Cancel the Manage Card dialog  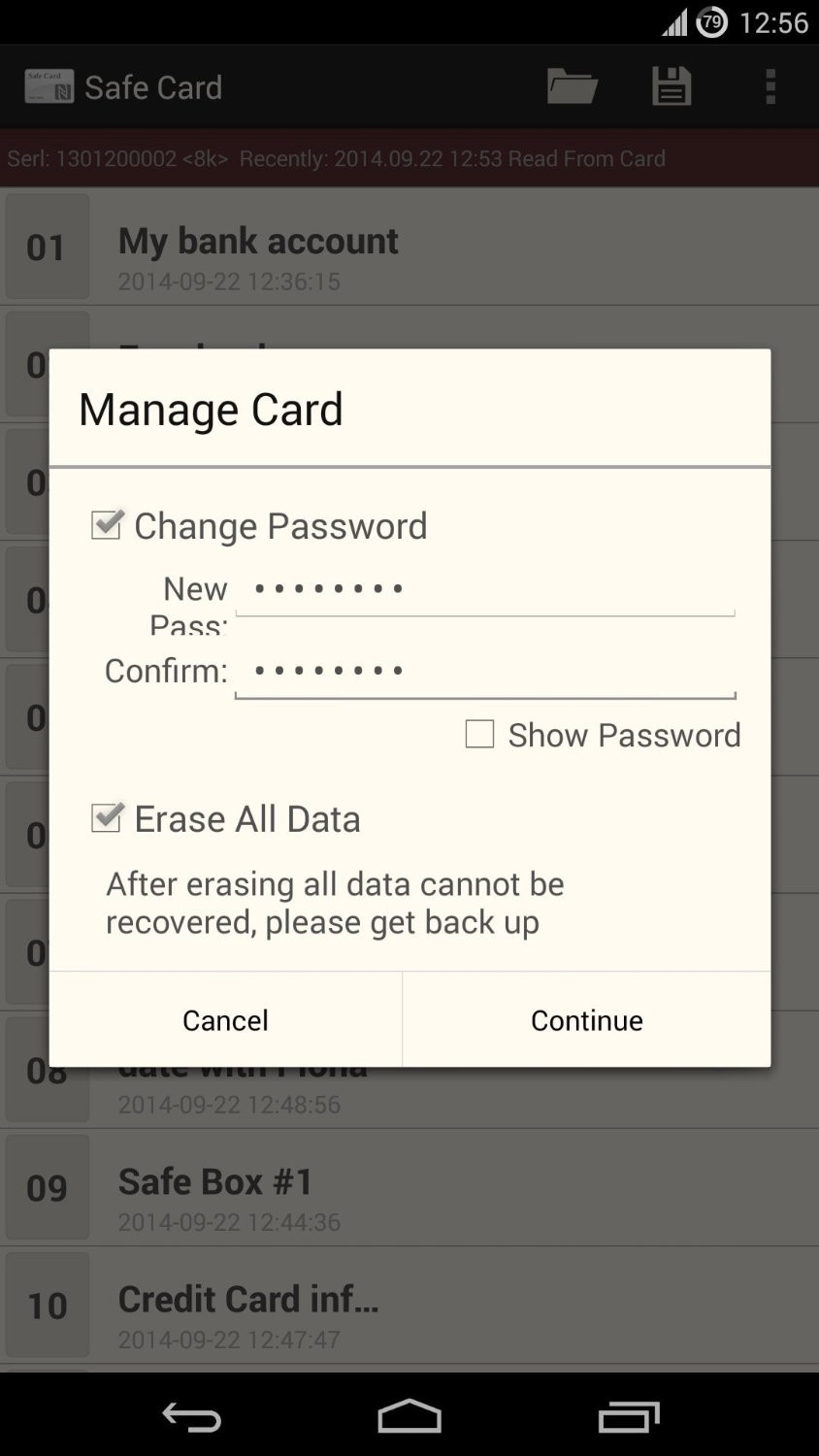[x=225, y=1020]
